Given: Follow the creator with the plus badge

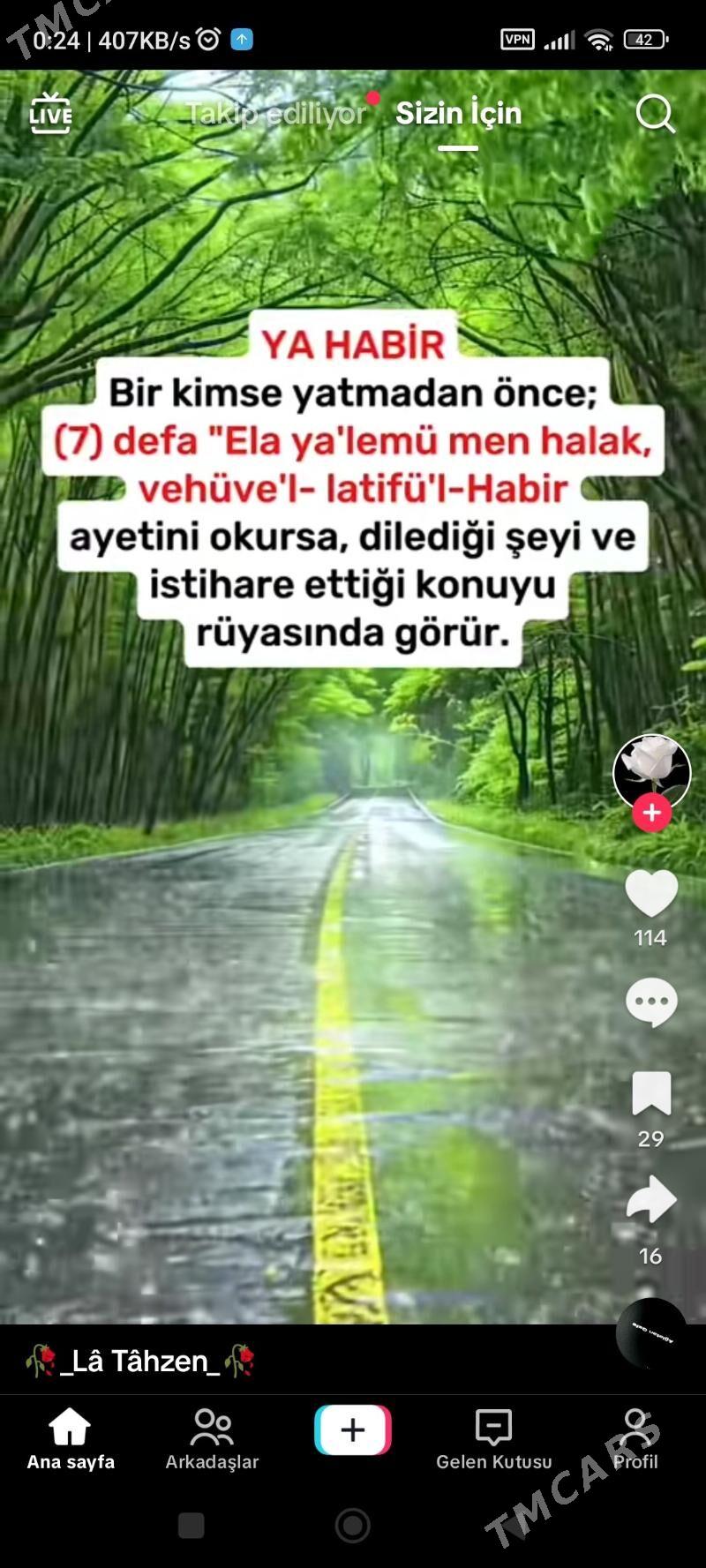Looking at the screenshot, I should (x=651, y=813).
